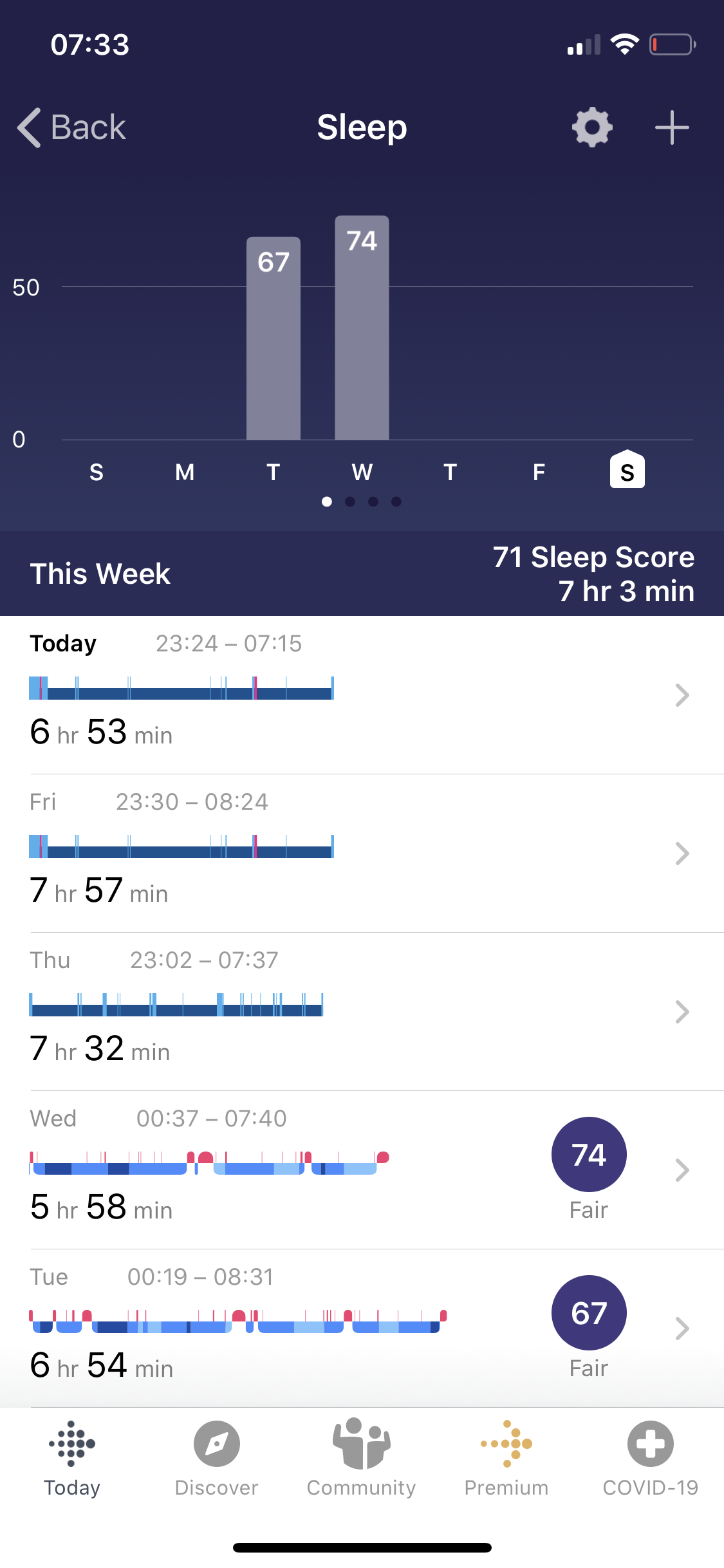Switch to the Premium tab
Image resolution: width=724 pixels, height=1568 pixels.
(506, 1459)
